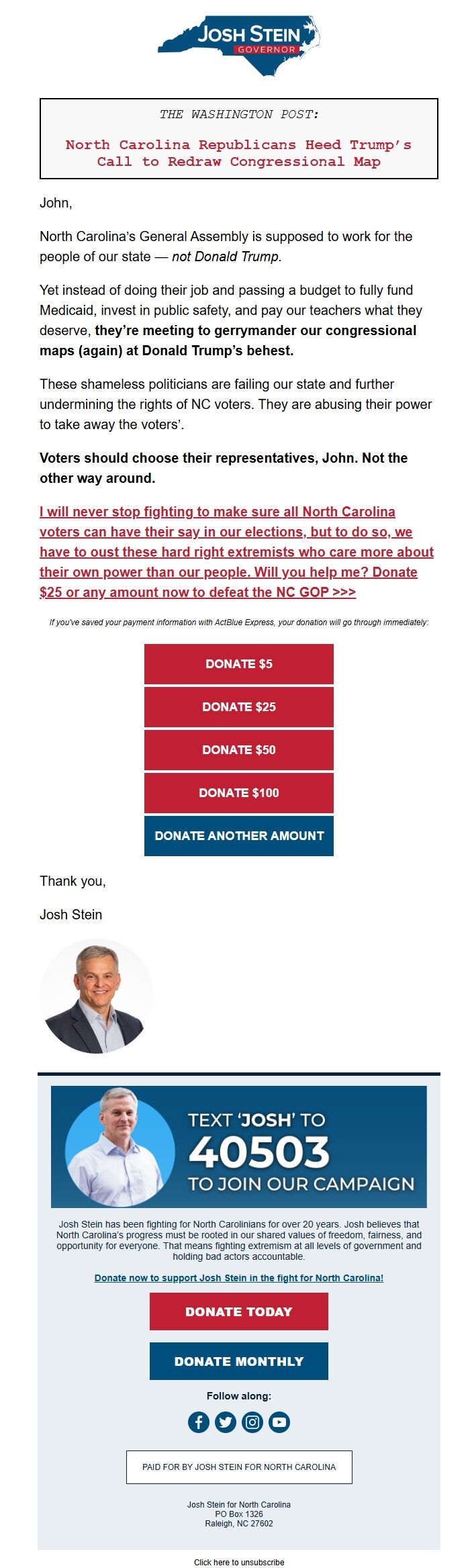Click here to unsubscribe from emails

(238, 1562)
